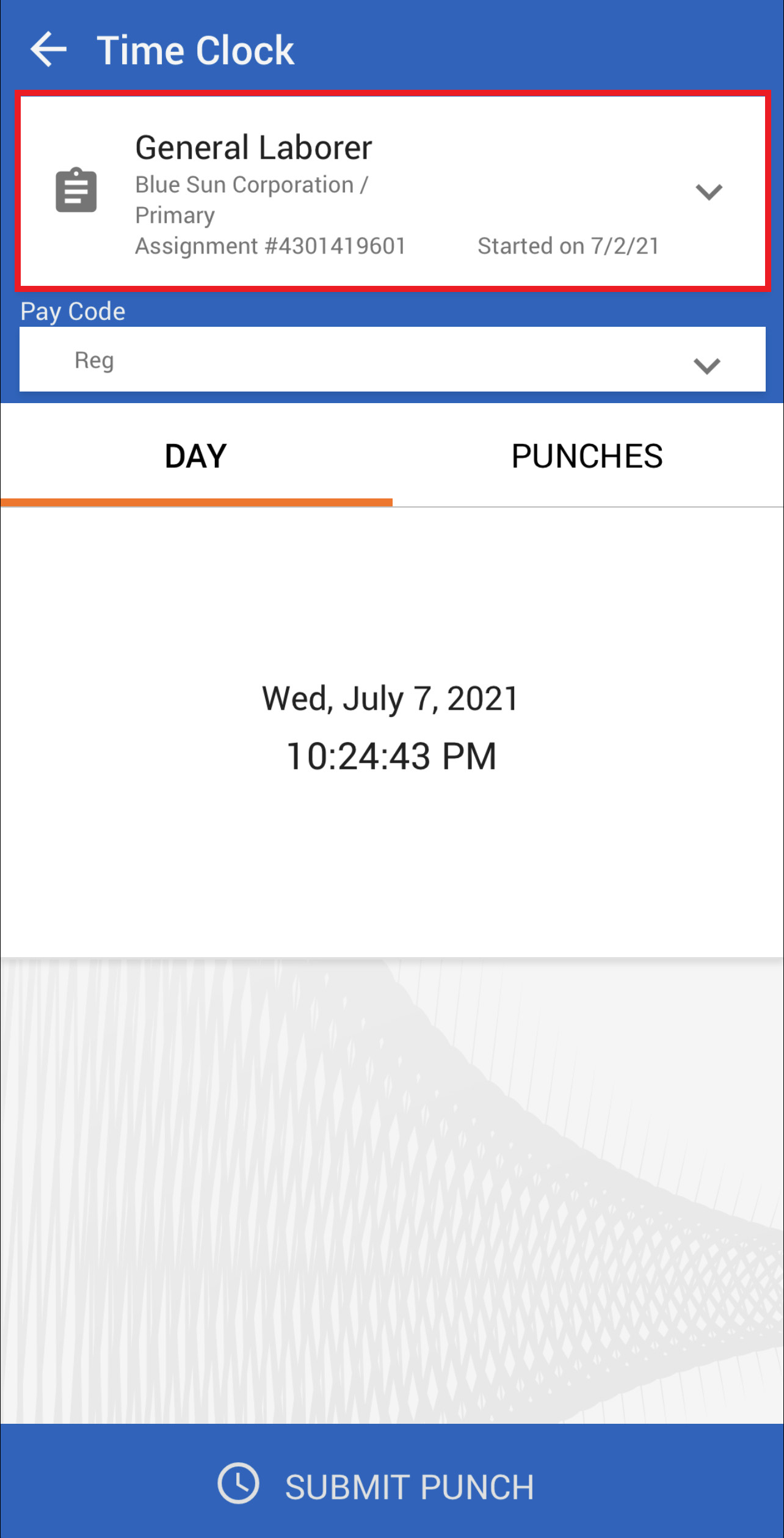Click the Pay Code label
This screenshot has height=1538, width=784.
coord(72,312)
